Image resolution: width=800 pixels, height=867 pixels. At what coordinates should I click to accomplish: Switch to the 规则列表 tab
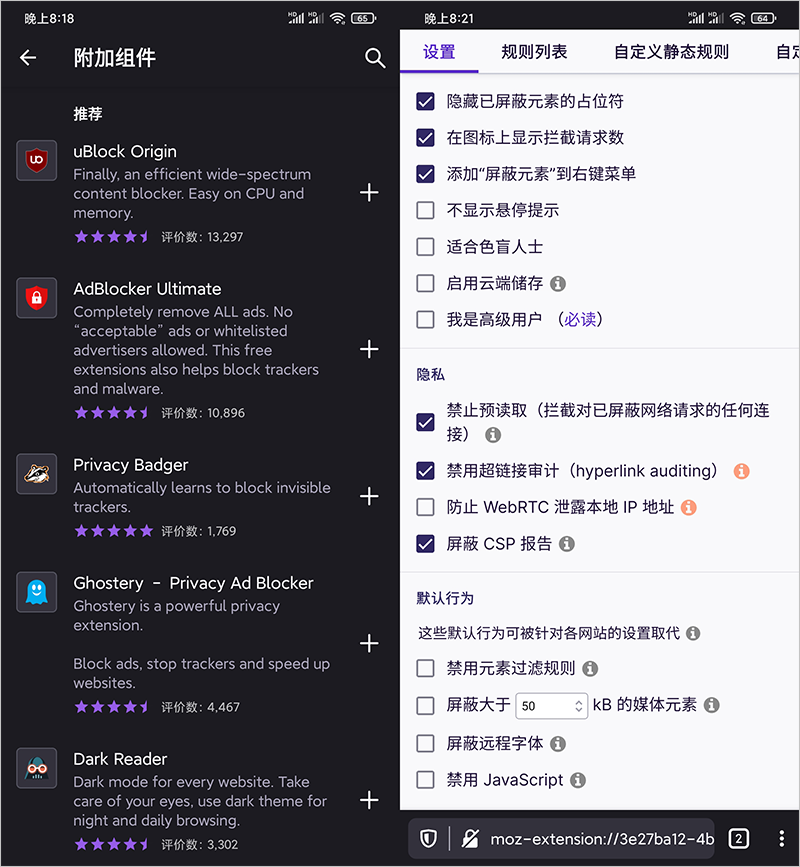point(534,52)
